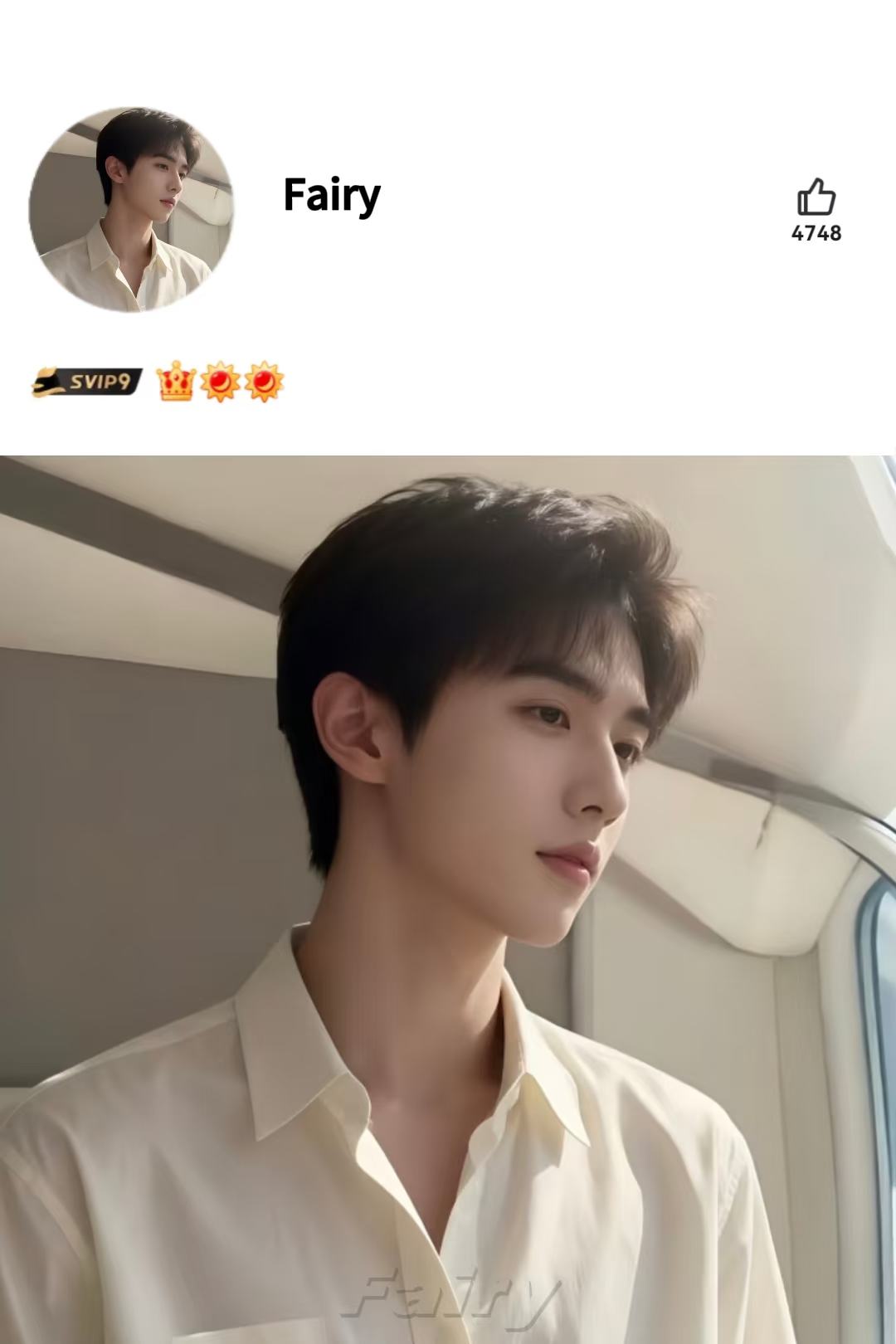Open Fairy's round profile avatar
The height and width of the screenshot is (1344, 896).
(x=131, y=209)
